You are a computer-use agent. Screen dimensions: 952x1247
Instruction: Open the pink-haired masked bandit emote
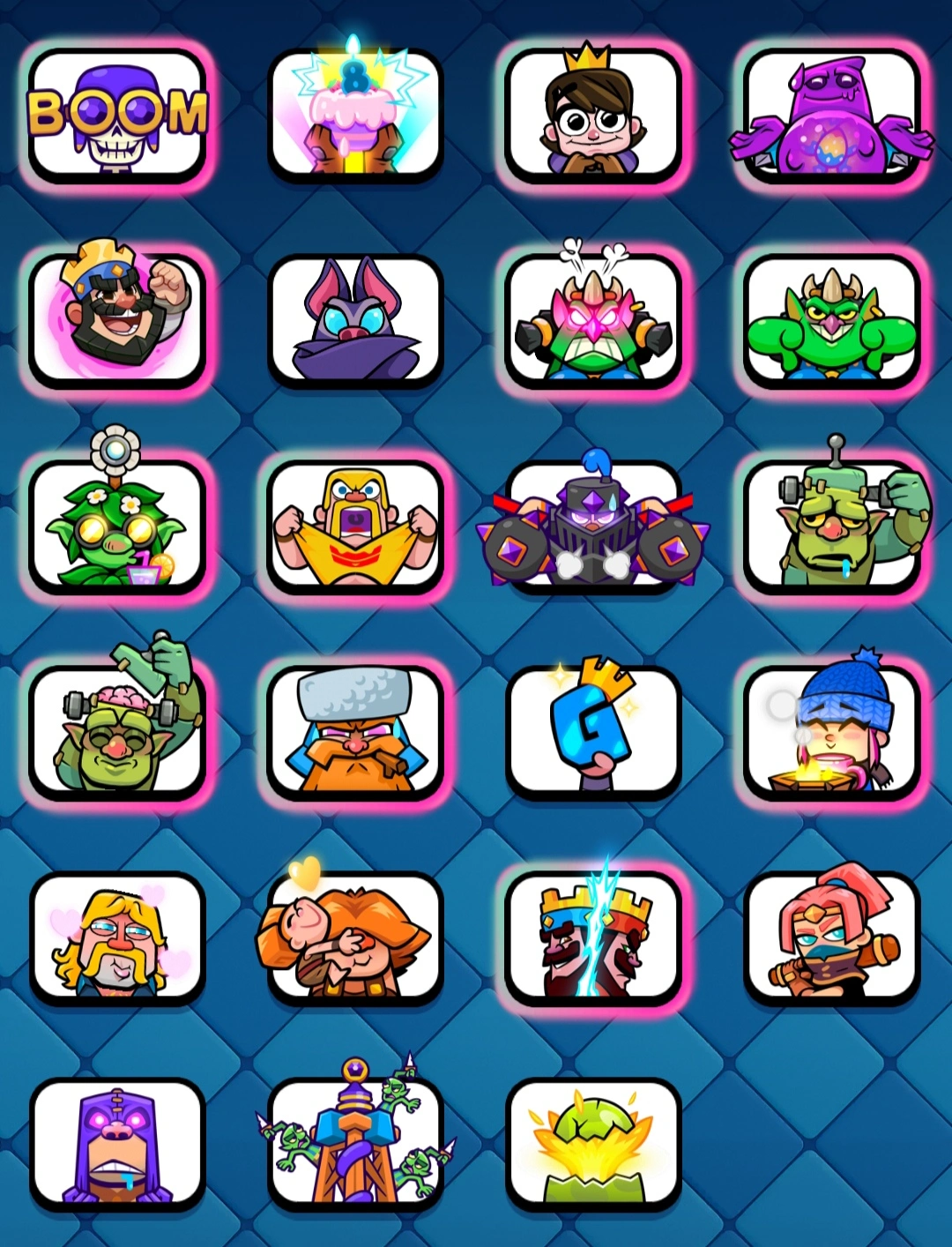(x=831, y=938)
